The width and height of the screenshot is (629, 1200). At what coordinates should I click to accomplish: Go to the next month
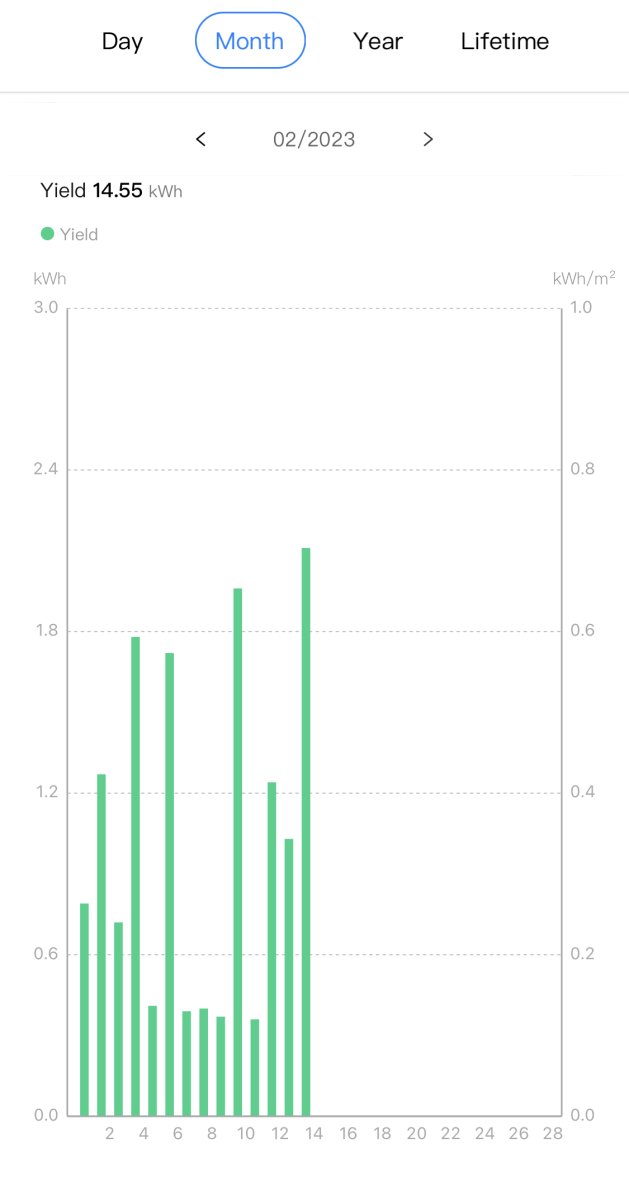[x=428, y=139]
